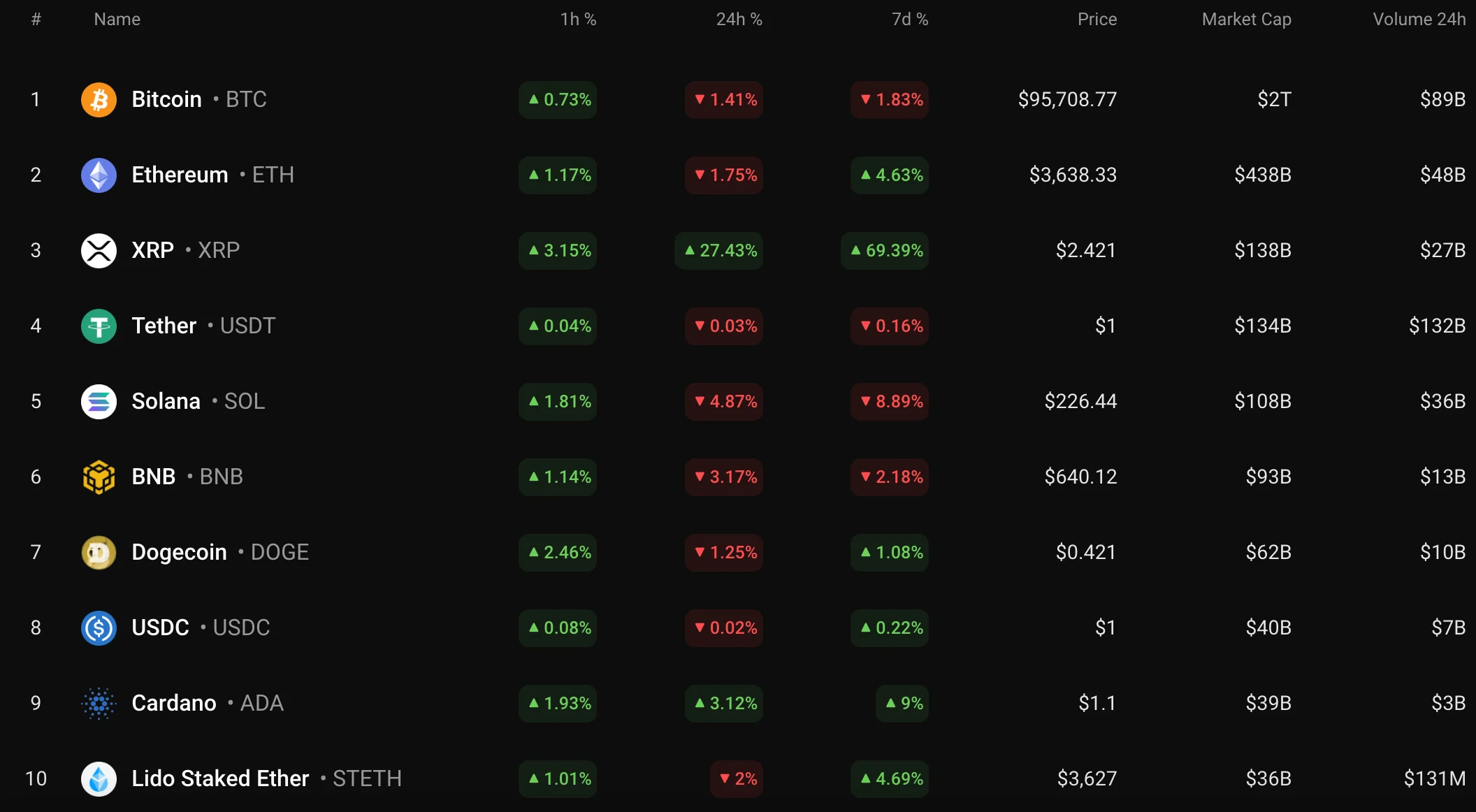Open the Bitcoin row
This screenshot has height=812, width=1476.
166,99
